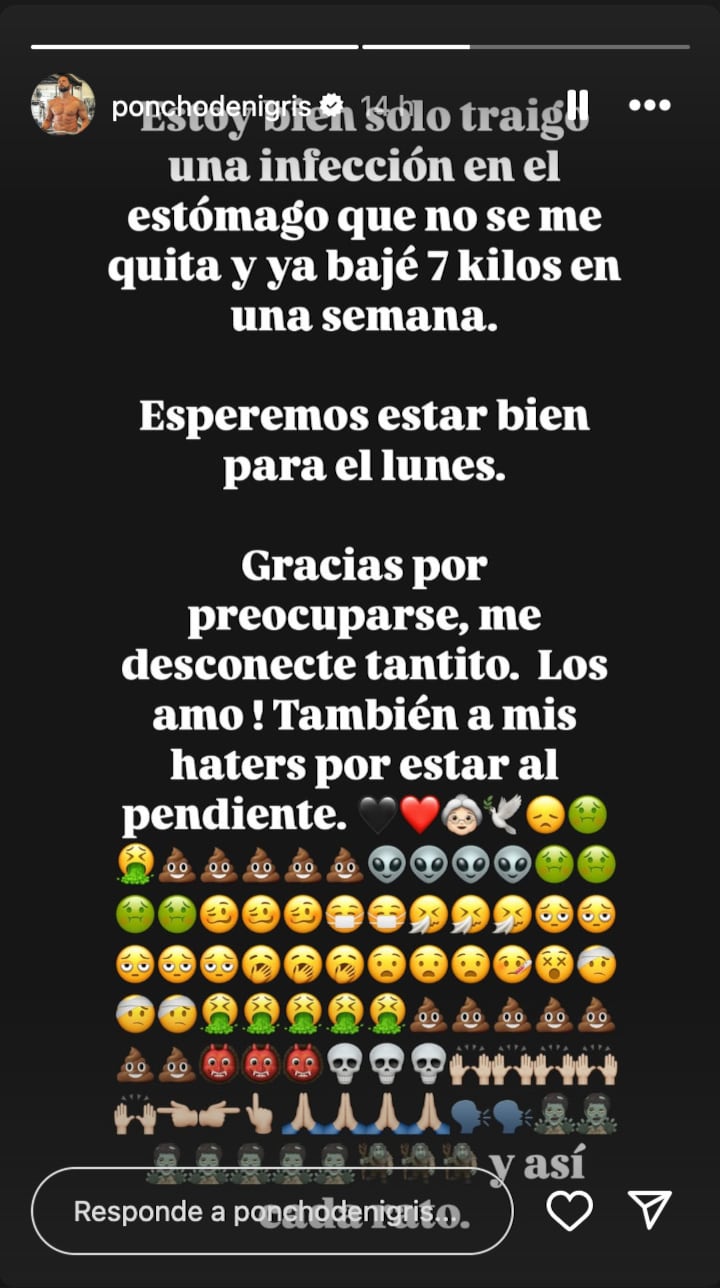Share the story via paper plane
The image size is (720, 1288).
click(650, 1211)
